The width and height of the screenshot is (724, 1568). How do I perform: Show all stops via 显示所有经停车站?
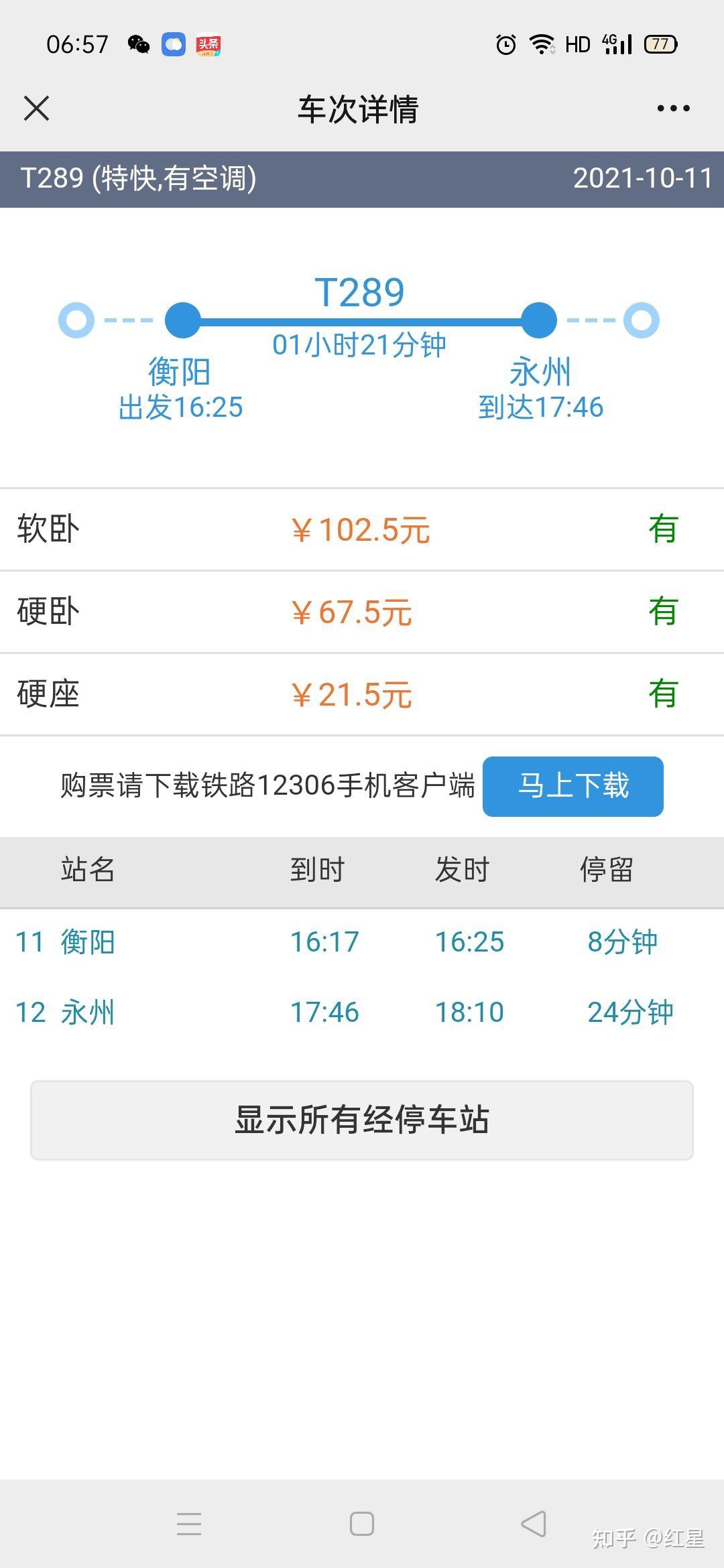[x=362, y=1120]
